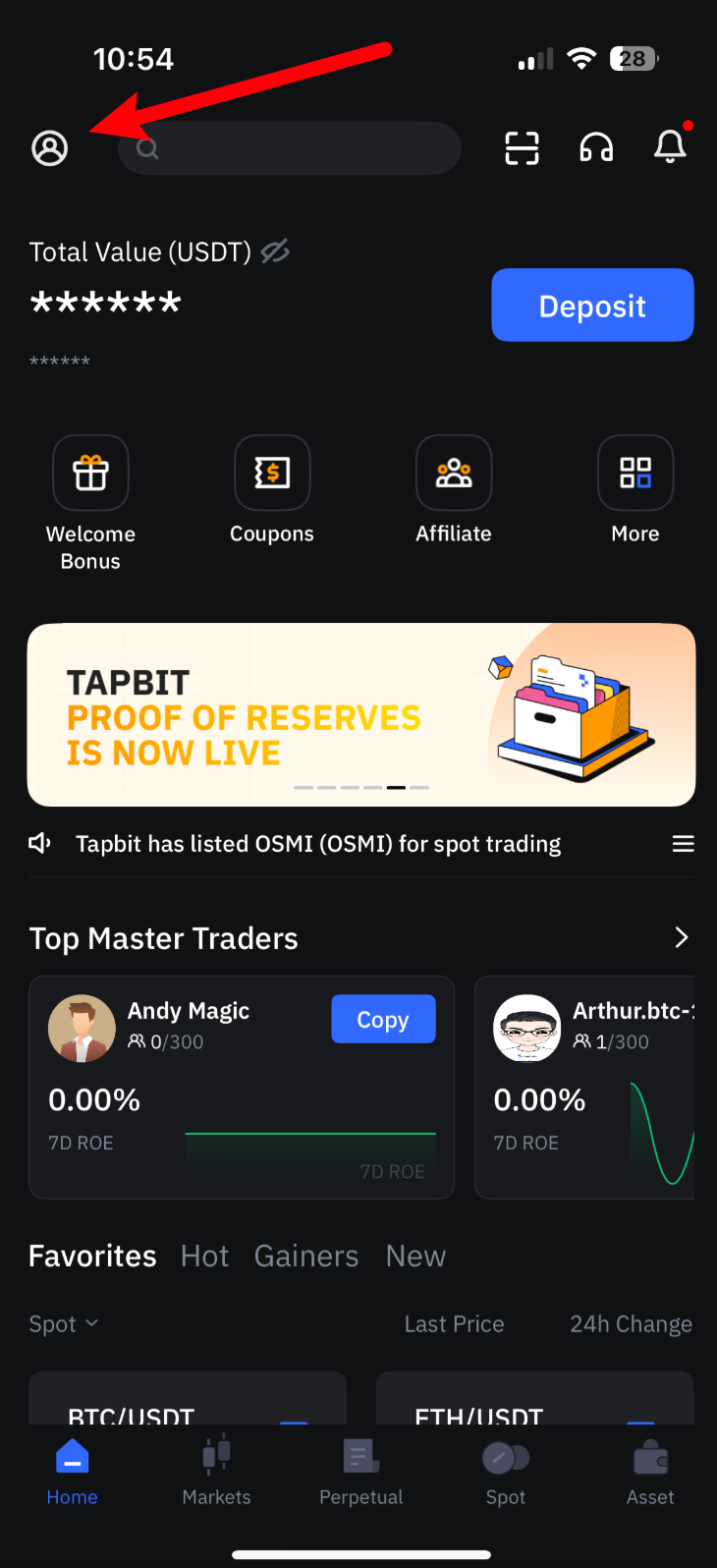Reveal hidden total value balance
Screen dimensions: 717x1568
275,252
